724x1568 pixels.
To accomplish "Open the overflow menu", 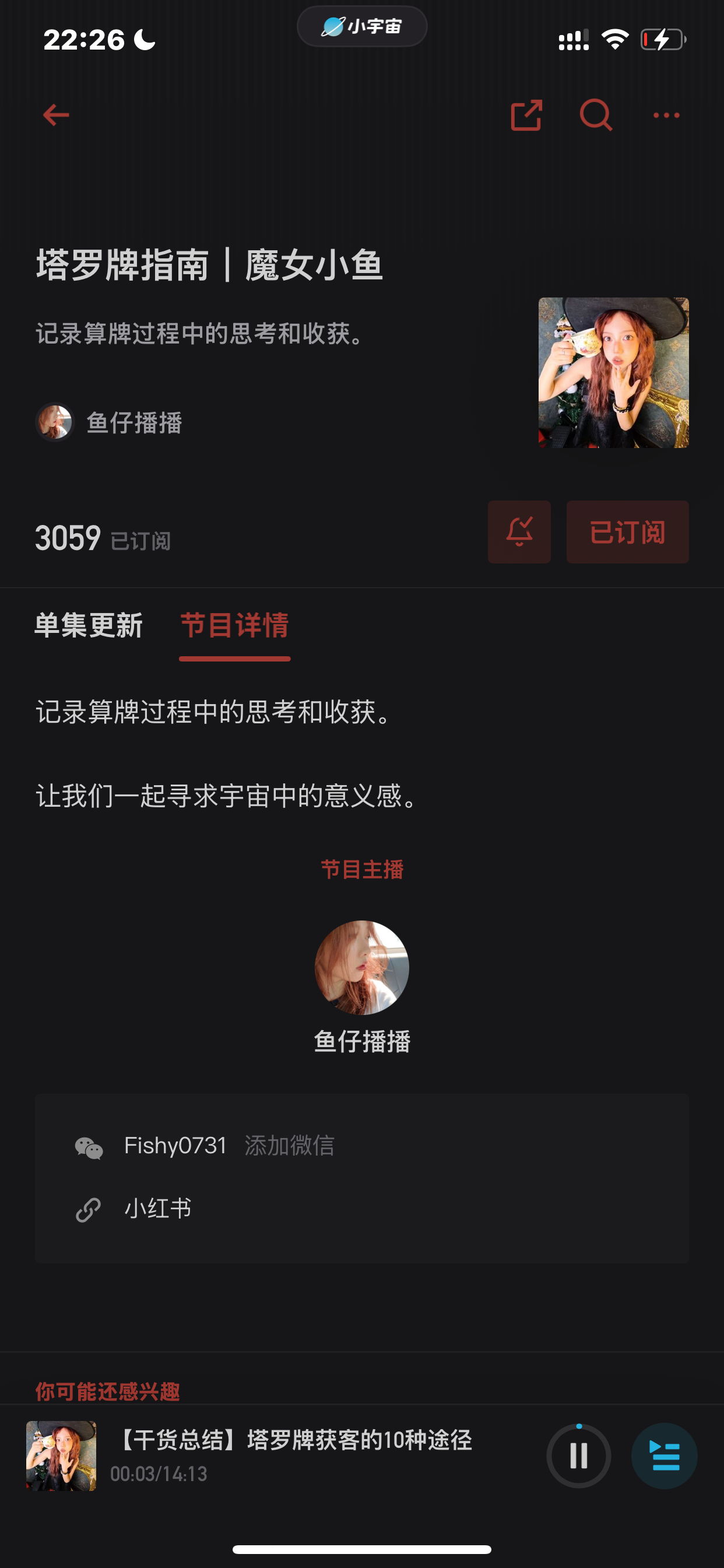I will click(666, 115).
